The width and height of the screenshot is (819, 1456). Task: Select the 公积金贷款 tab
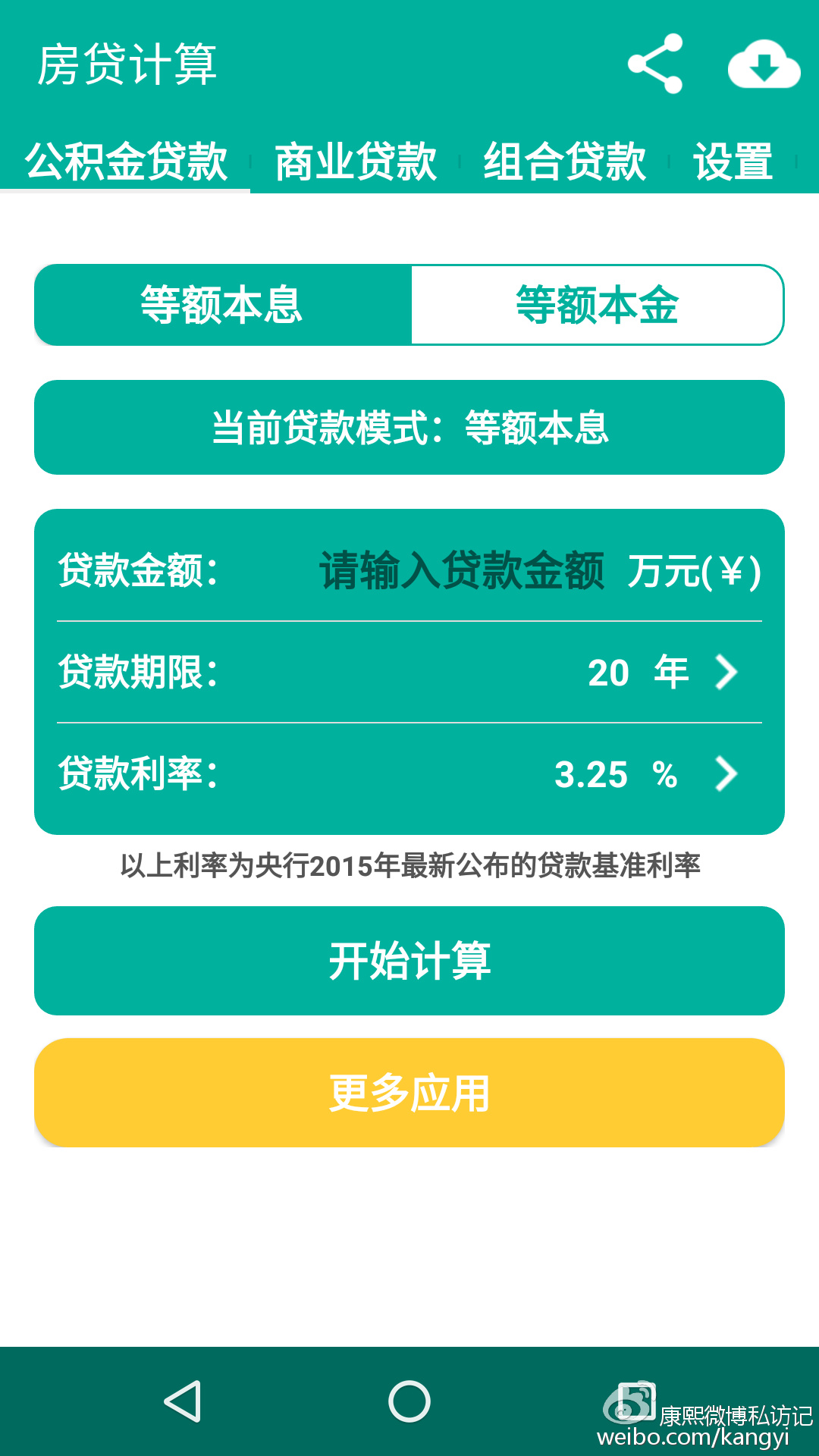[126, 162]
